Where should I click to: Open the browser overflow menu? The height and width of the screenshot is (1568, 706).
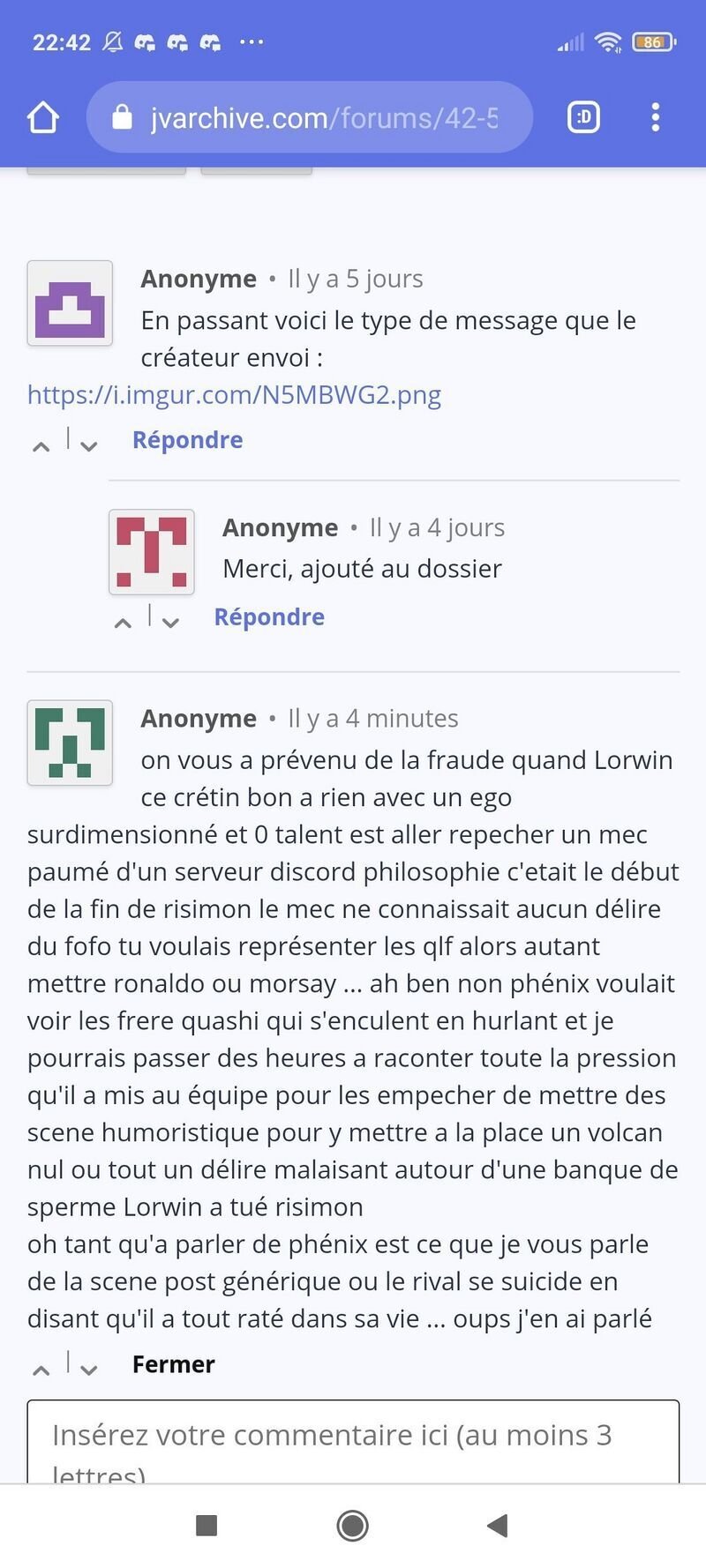[655, 117]
